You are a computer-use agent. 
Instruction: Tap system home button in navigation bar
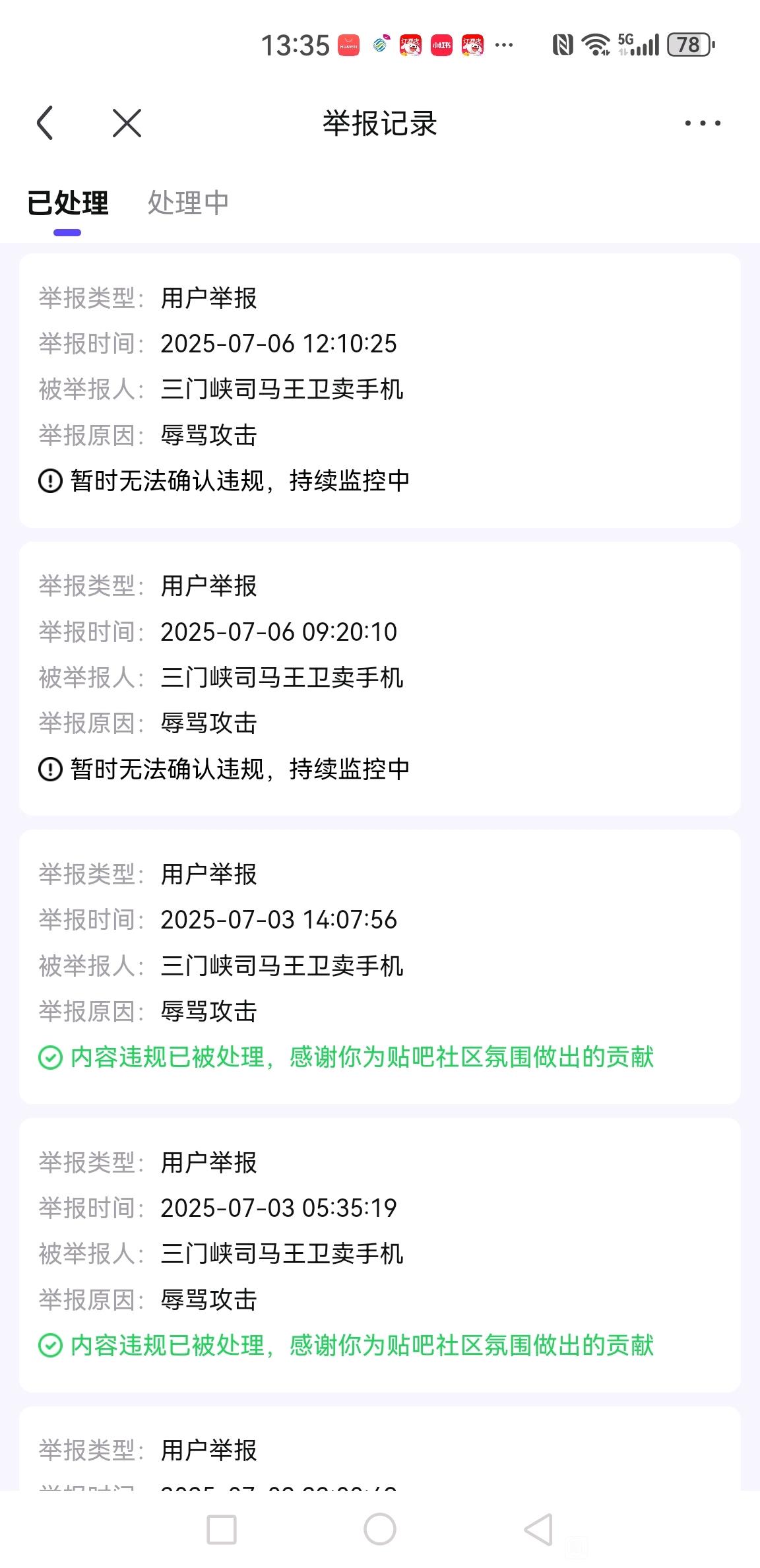[x=380, y=1529]
